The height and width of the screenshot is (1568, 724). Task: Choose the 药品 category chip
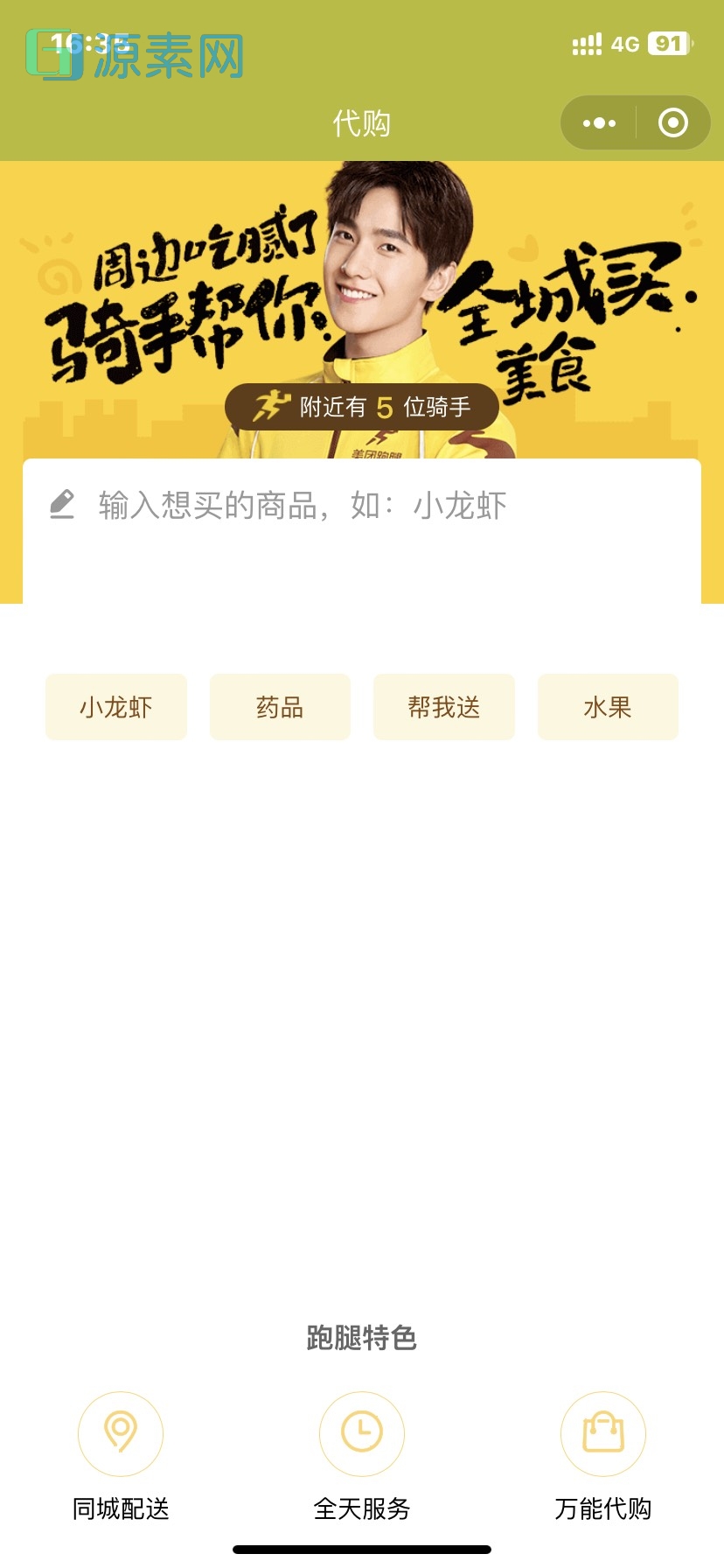click(x=280, y=707)
